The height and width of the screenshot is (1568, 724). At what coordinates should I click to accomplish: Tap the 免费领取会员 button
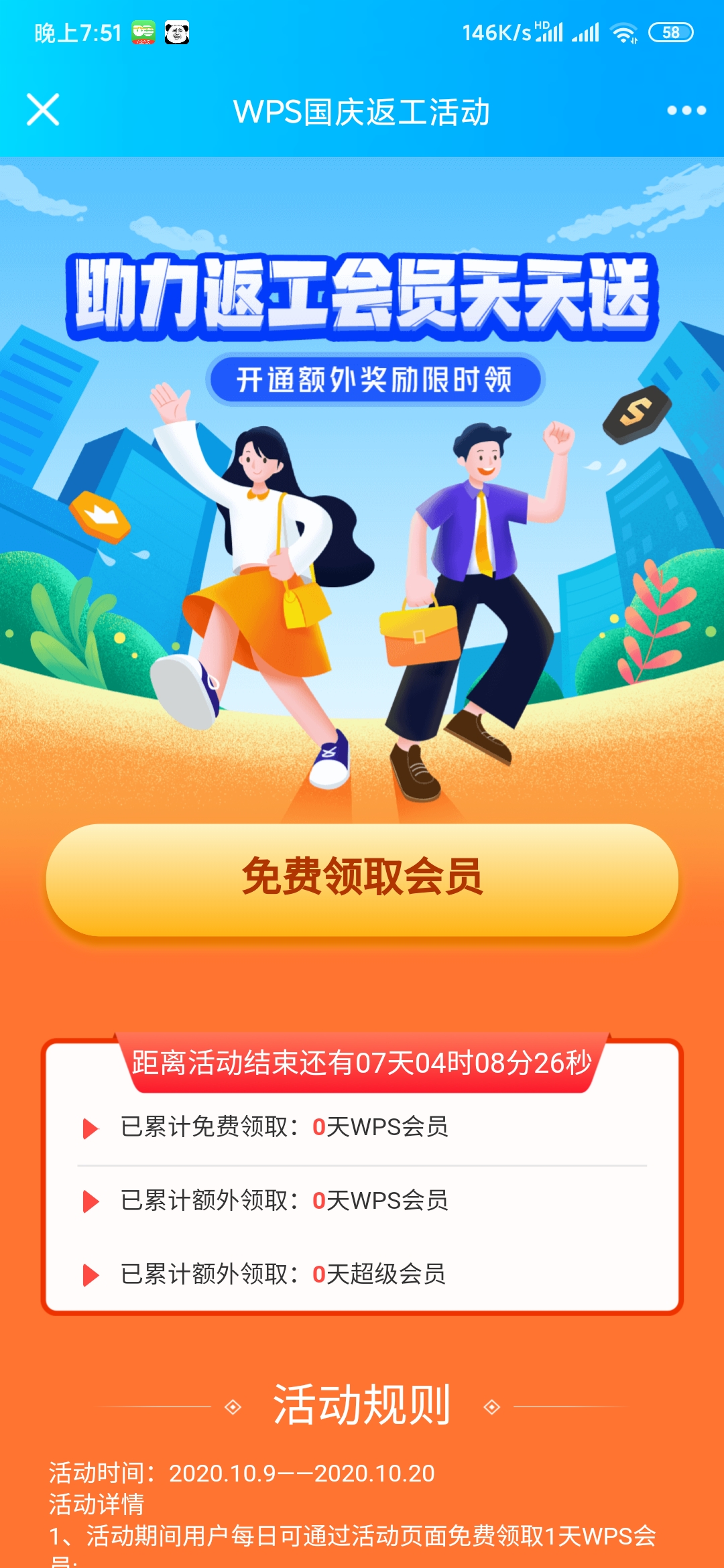pyautogui.click(x=362, y=878)
